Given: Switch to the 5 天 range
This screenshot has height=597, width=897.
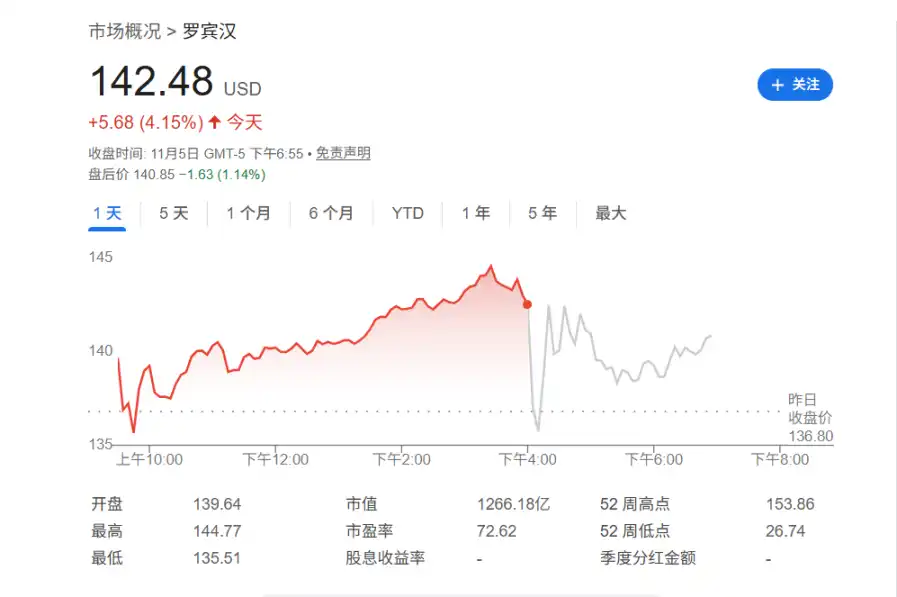Looking at the screenshot, I should [x=174, y=213].
